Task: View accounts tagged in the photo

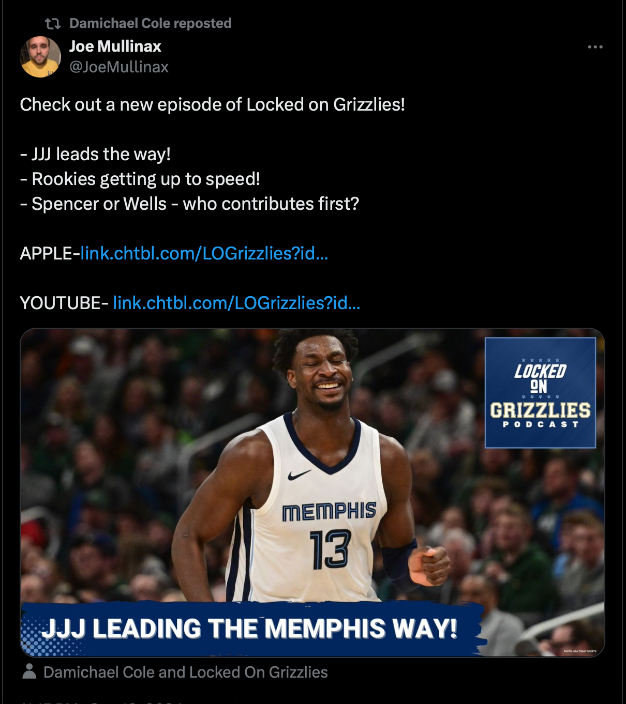Action: [185, 672]
